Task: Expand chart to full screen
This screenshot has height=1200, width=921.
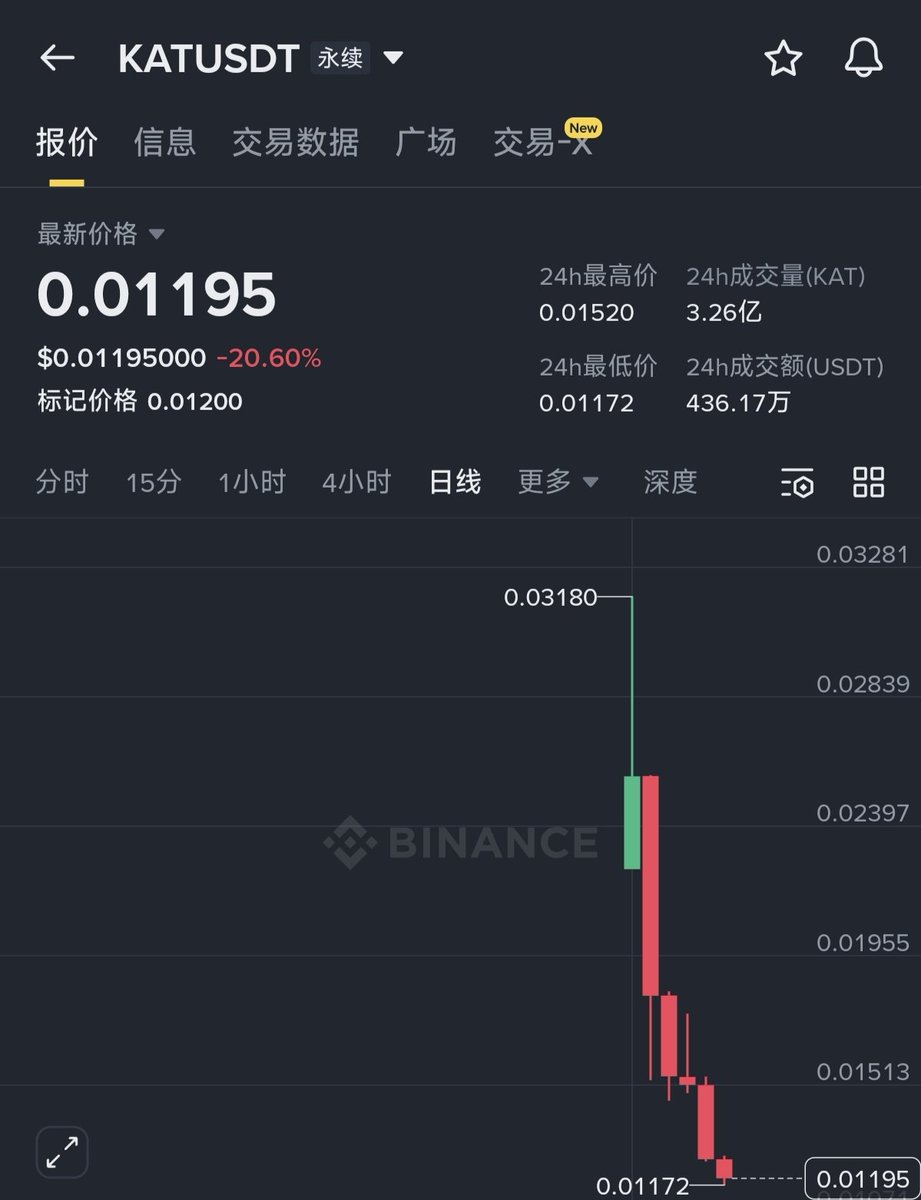Action: (x=62, y=1152)
